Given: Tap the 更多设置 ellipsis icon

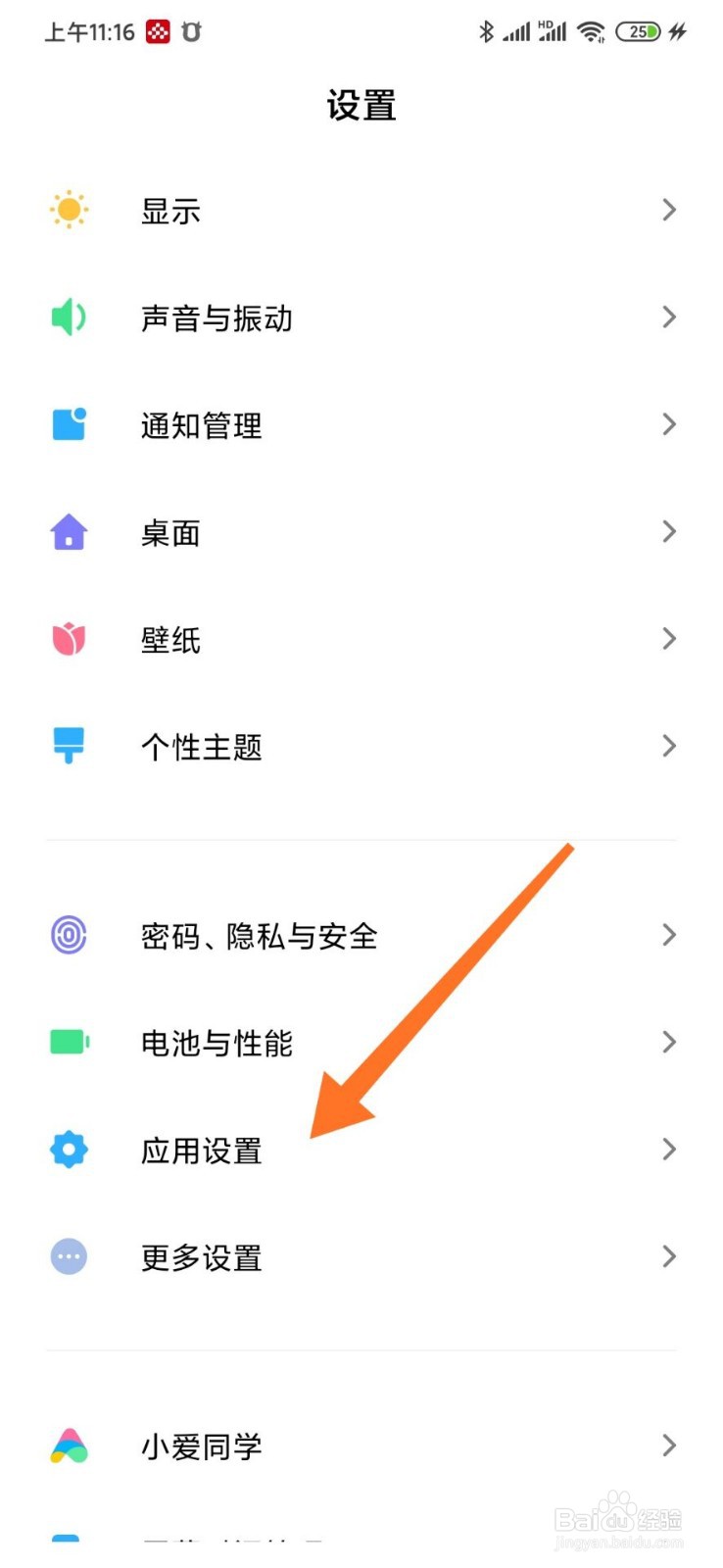Looking at the screenshot, I should click(68, 1256).
